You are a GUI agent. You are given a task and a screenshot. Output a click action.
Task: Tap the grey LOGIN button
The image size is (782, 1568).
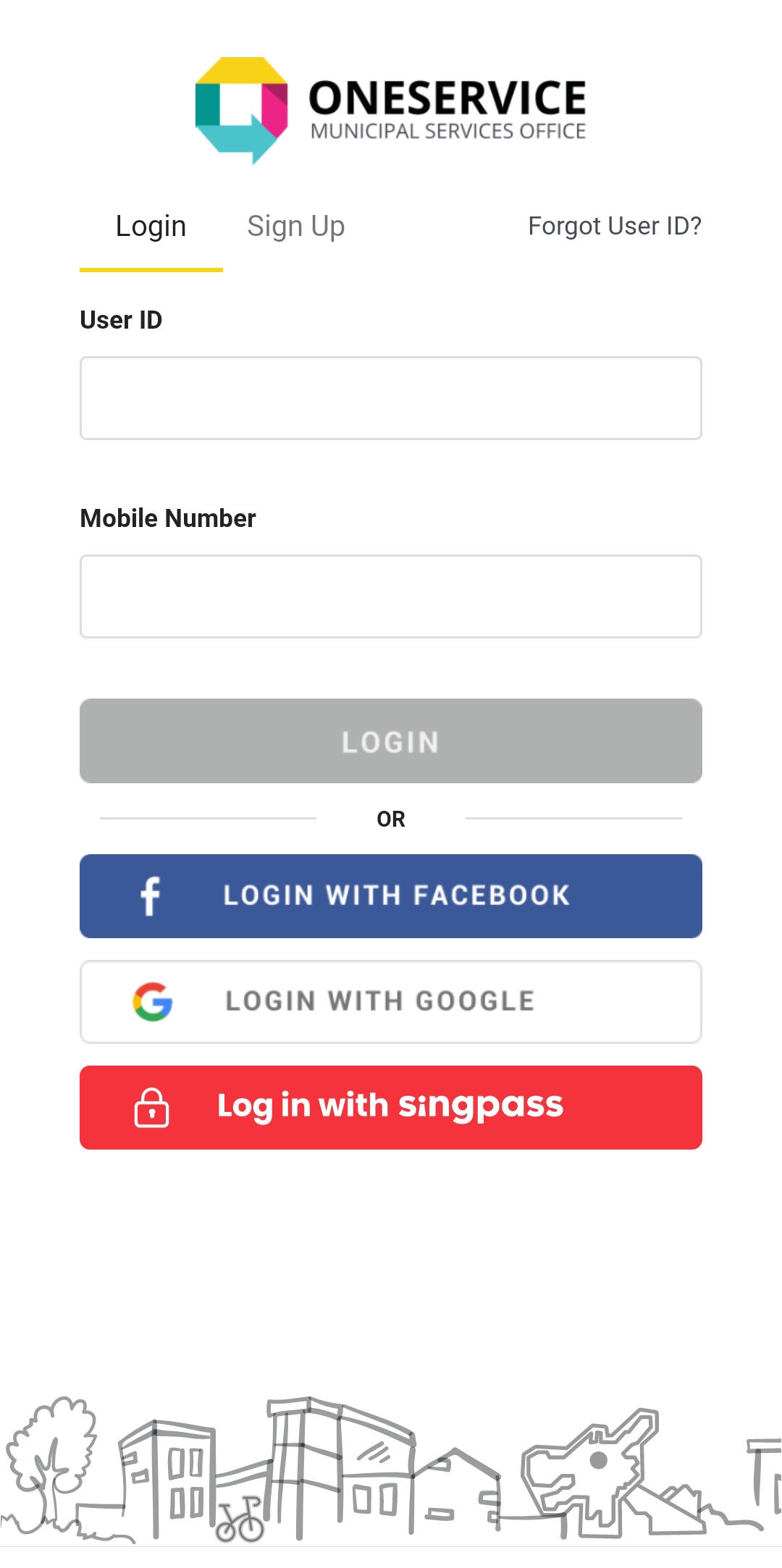click(x=391, y=741)
